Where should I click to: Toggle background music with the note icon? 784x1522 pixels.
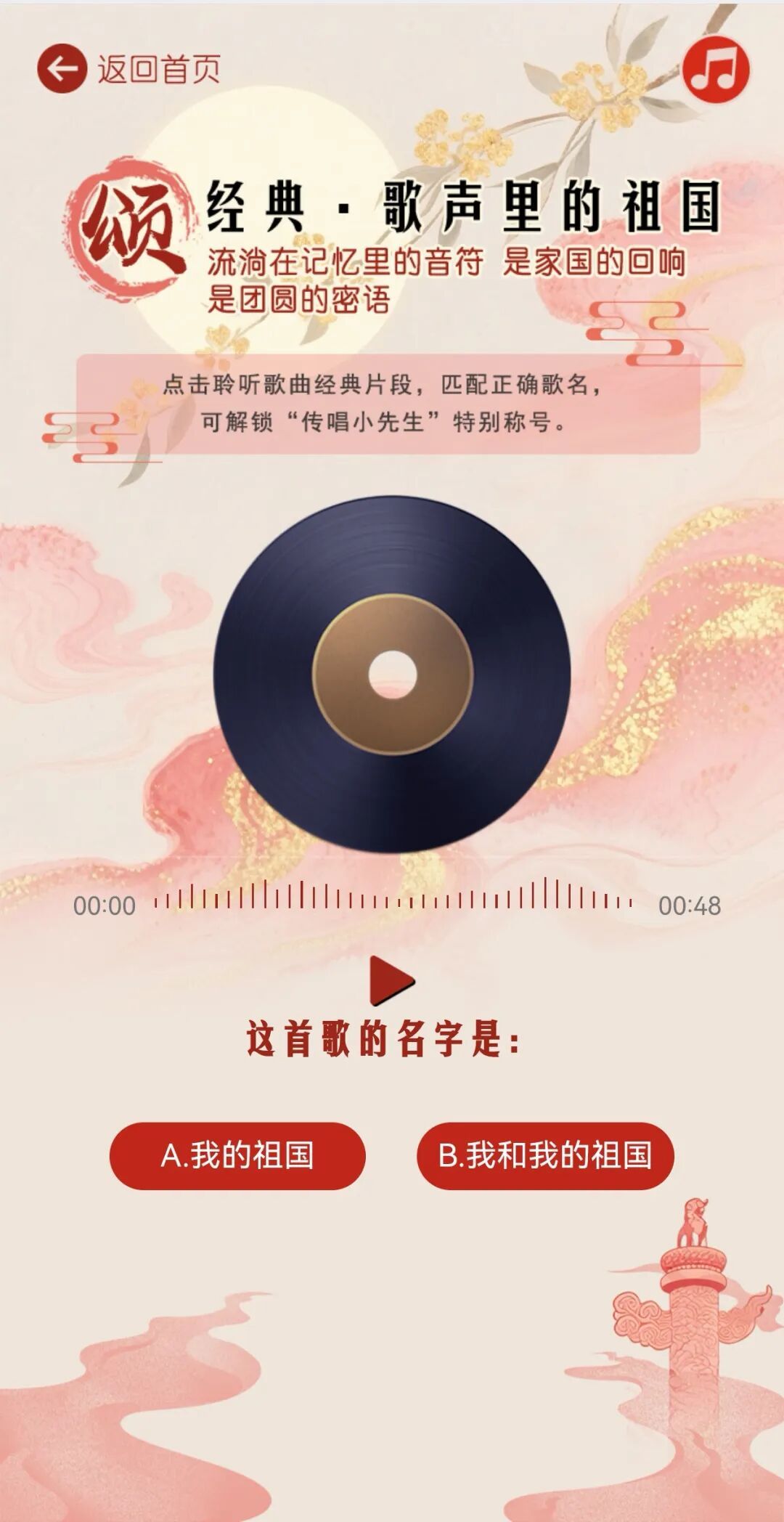[716, 70]
